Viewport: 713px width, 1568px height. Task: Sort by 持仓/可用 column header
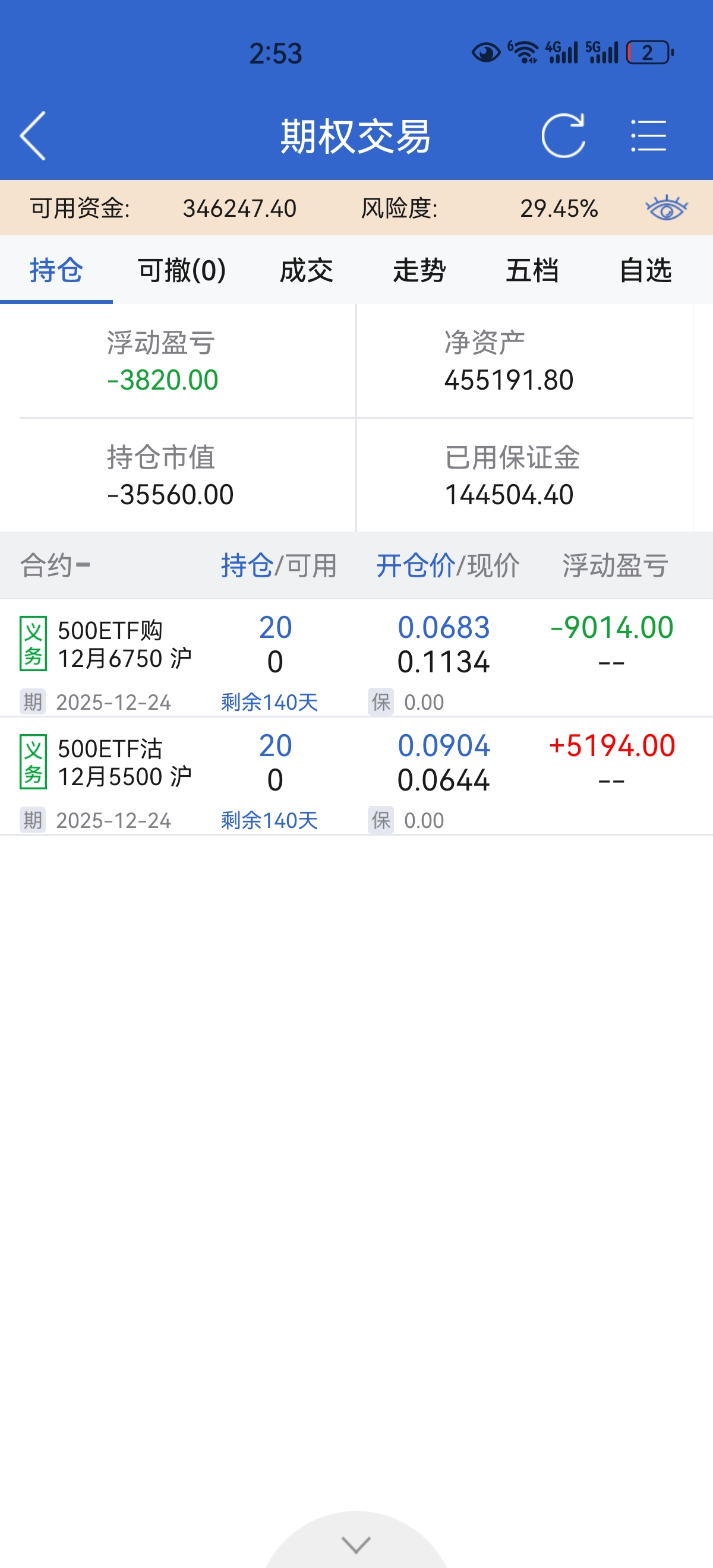(278, 565)
